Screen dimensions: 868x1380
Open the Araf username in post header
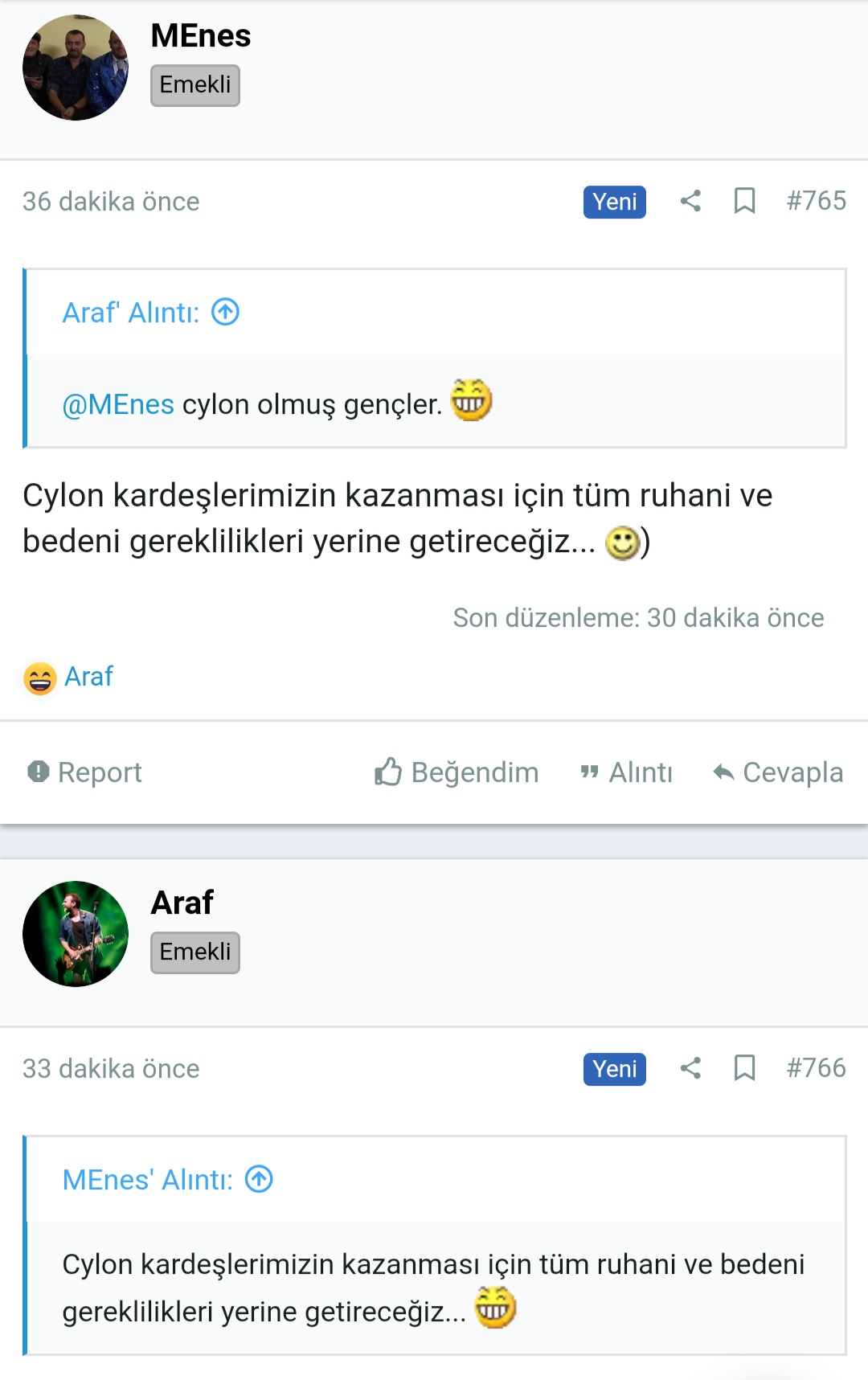(x=182, y=903)
